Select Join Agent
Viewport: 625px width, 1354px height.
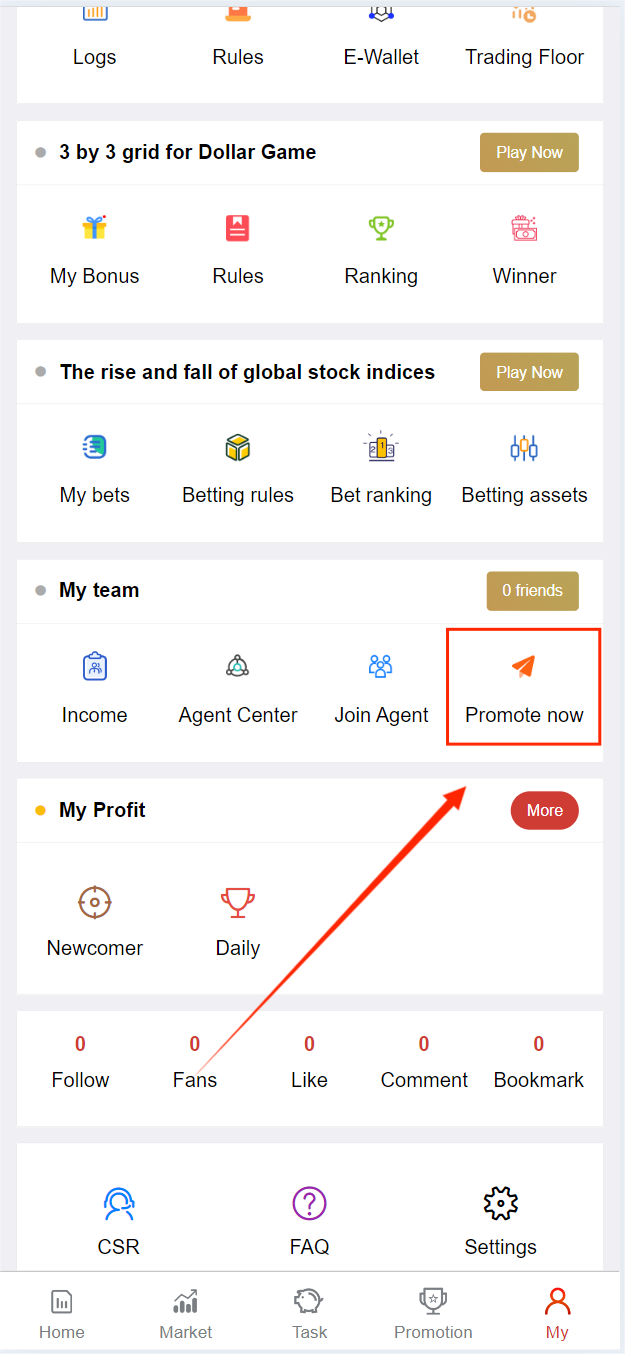[x=381, y=687]
